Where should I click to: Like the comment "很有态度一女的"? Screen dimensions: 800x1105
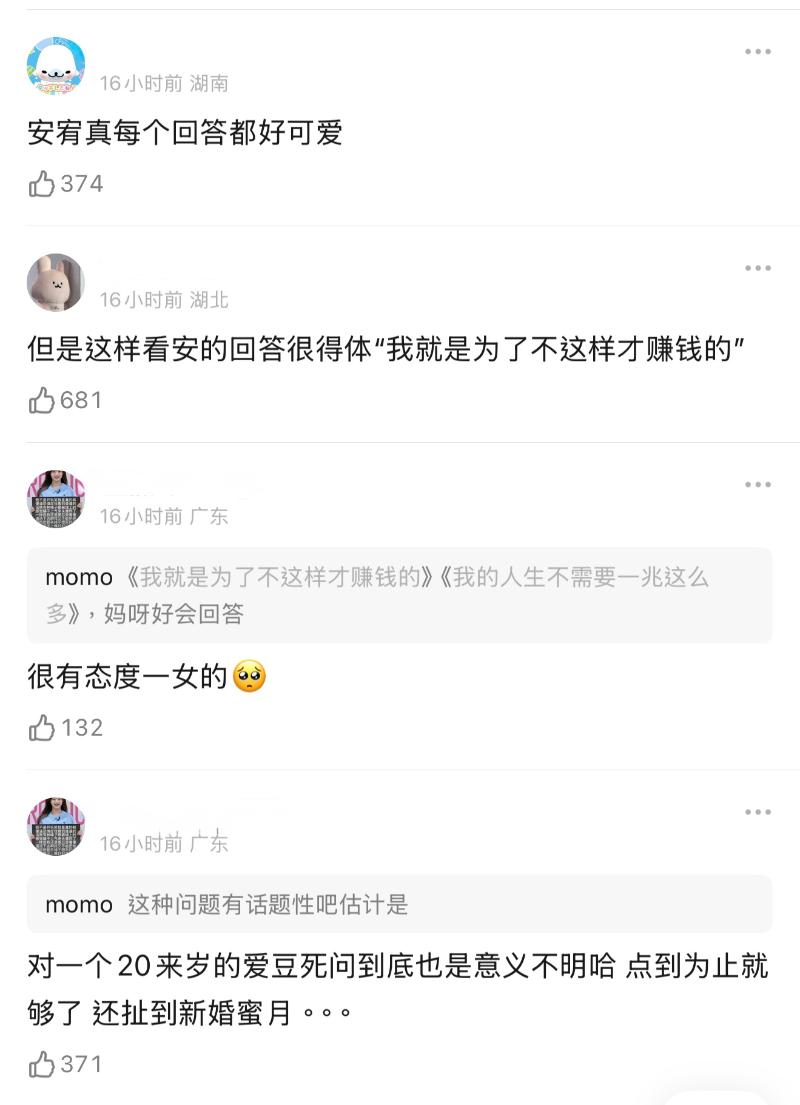(42, 728)
